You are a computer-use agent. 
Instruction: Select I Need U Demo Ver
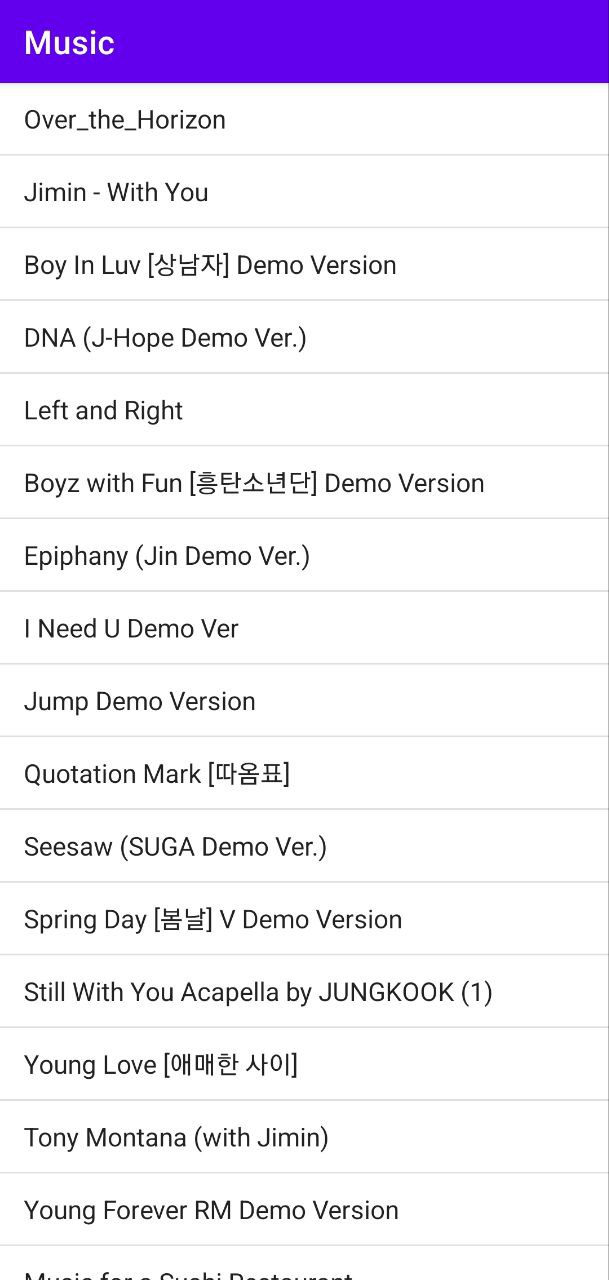tap(131, 629)
